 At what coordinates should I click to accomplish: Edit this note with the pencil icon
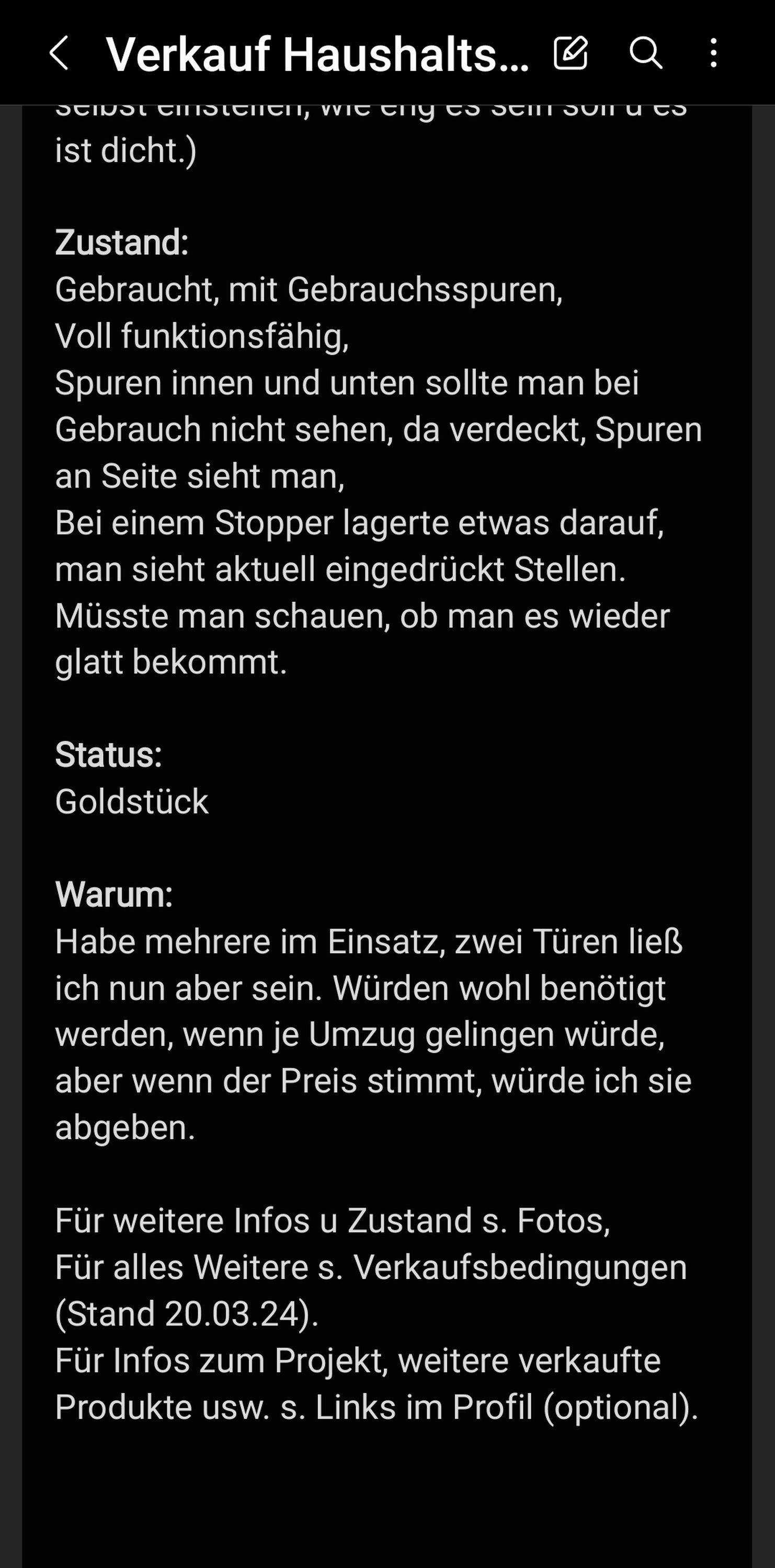coord(571,52)
